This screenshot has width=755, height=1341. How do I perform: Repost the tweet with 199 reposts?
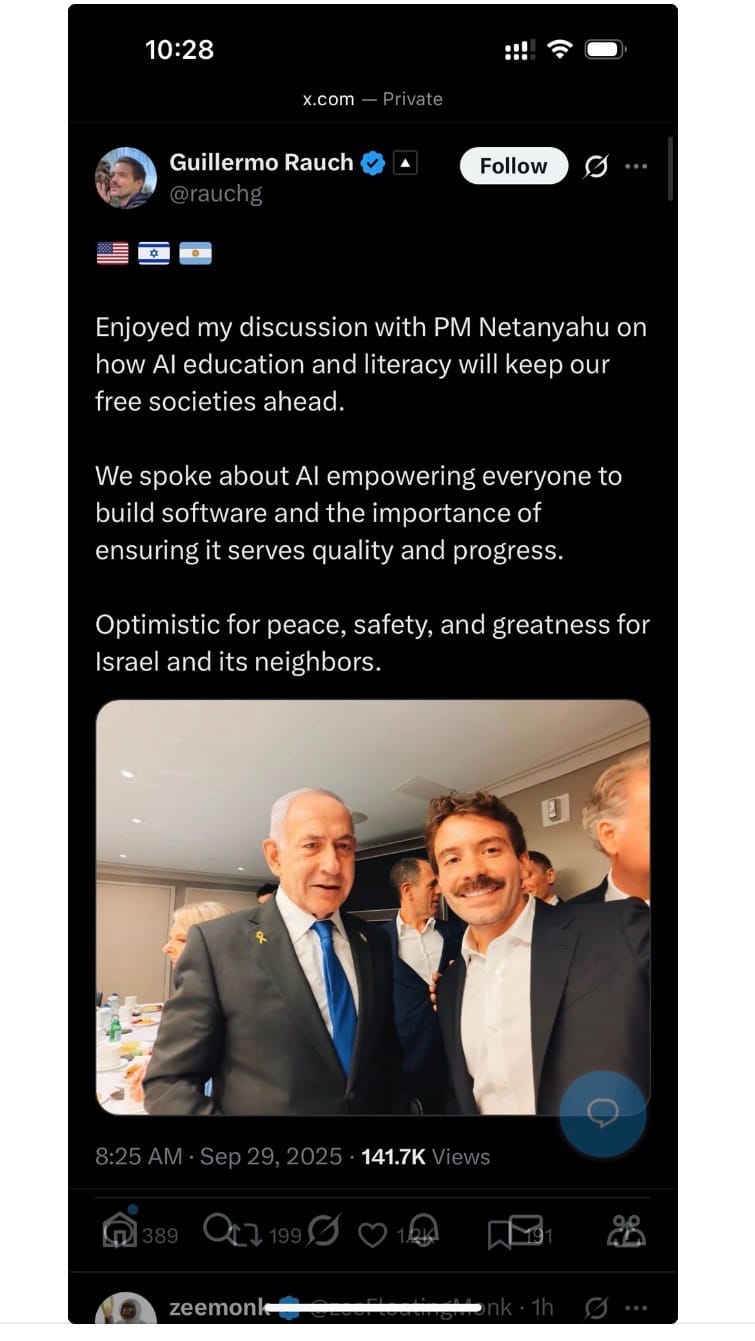[243, 1236]
